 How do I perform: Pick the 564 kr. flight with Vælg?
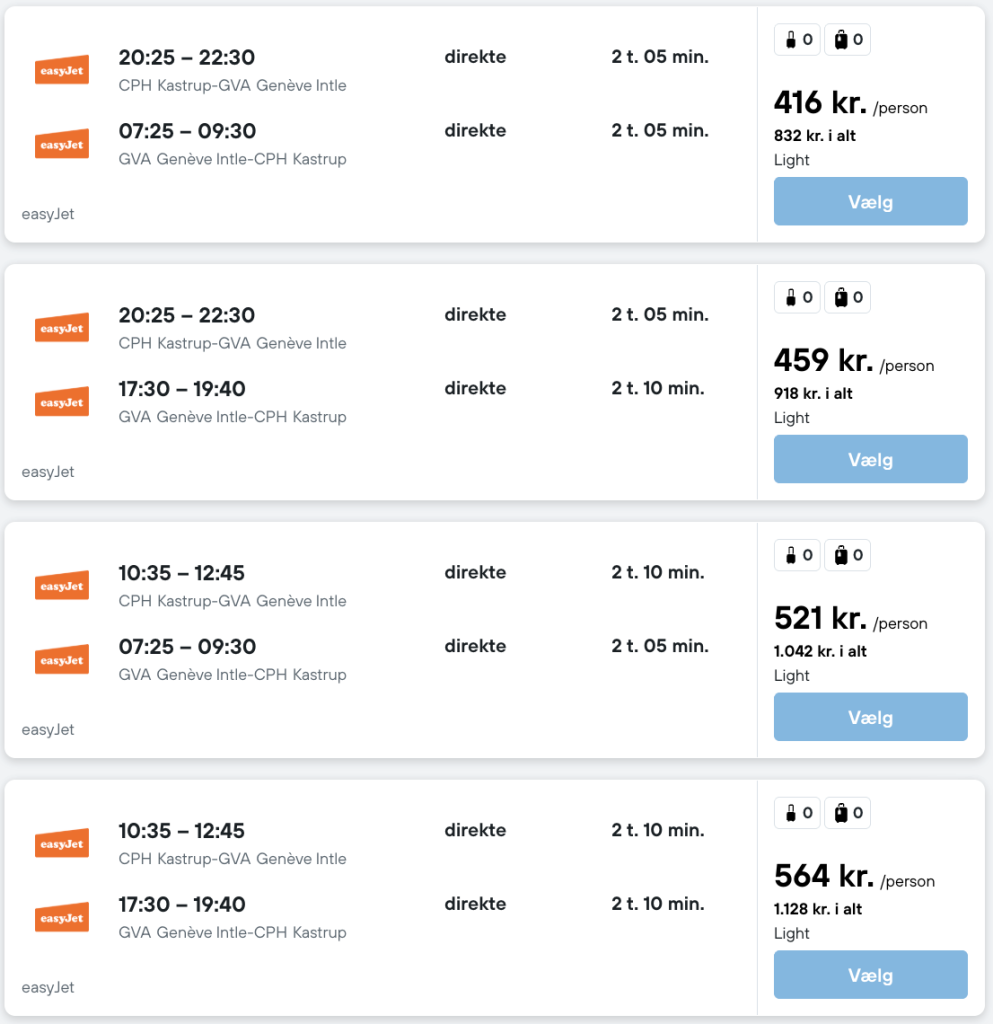[870, 975]
